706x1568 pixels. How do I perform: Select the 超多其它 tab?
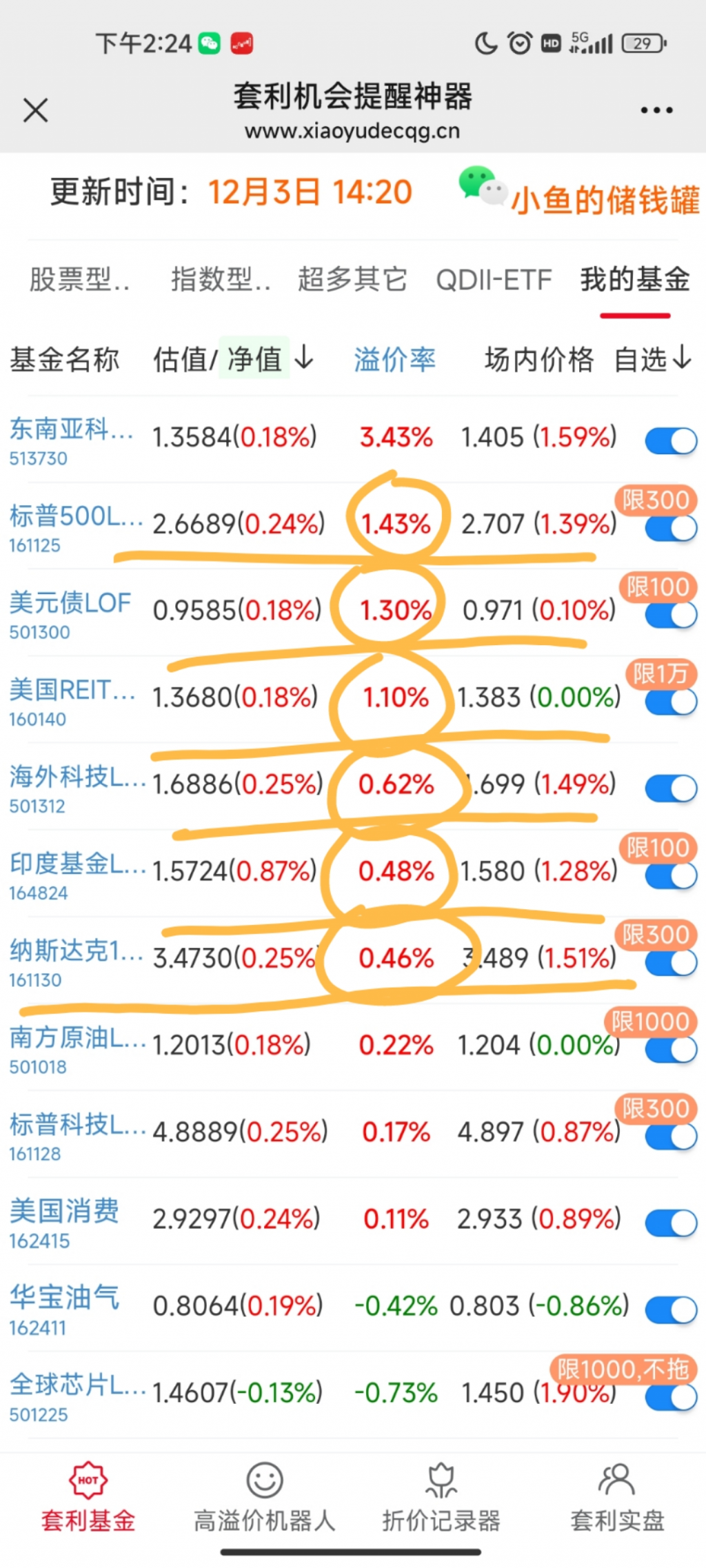point(352,280)
